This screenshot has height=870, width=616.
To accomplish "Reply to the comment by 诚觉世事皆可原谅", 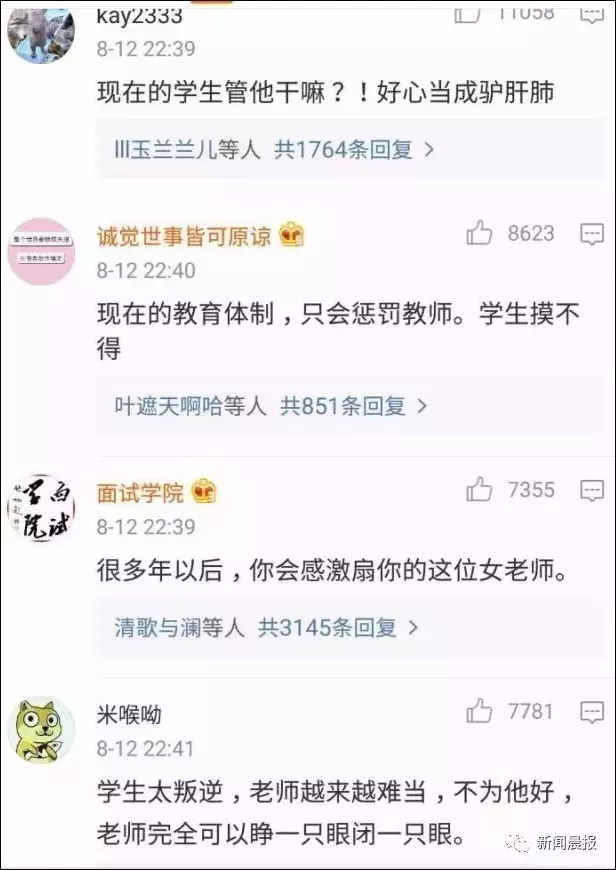I will click(x=592, y=235).
